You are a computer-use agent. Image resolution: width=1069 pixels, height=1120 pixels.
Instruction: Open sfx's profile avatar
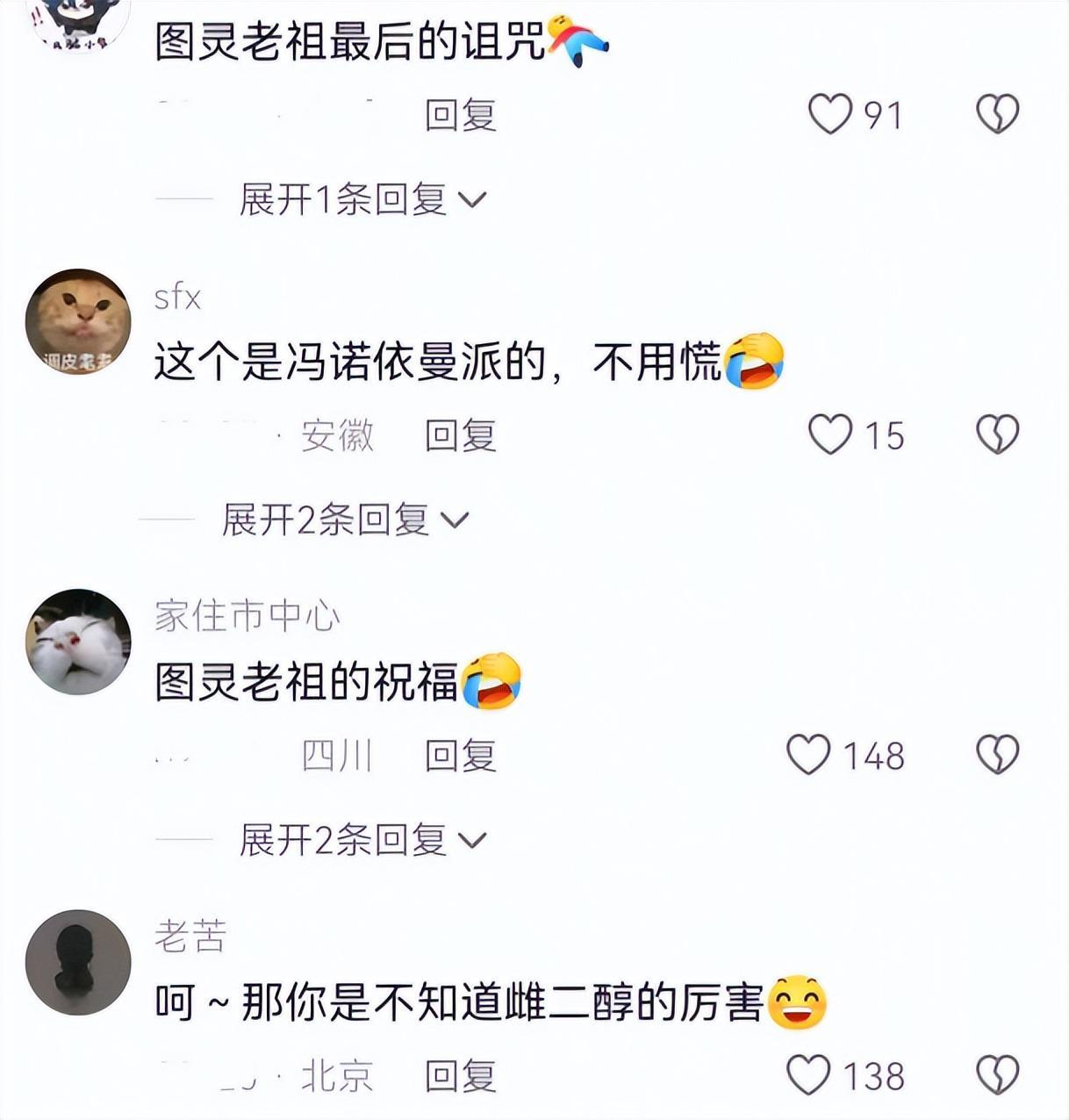(x=78, y=321)
